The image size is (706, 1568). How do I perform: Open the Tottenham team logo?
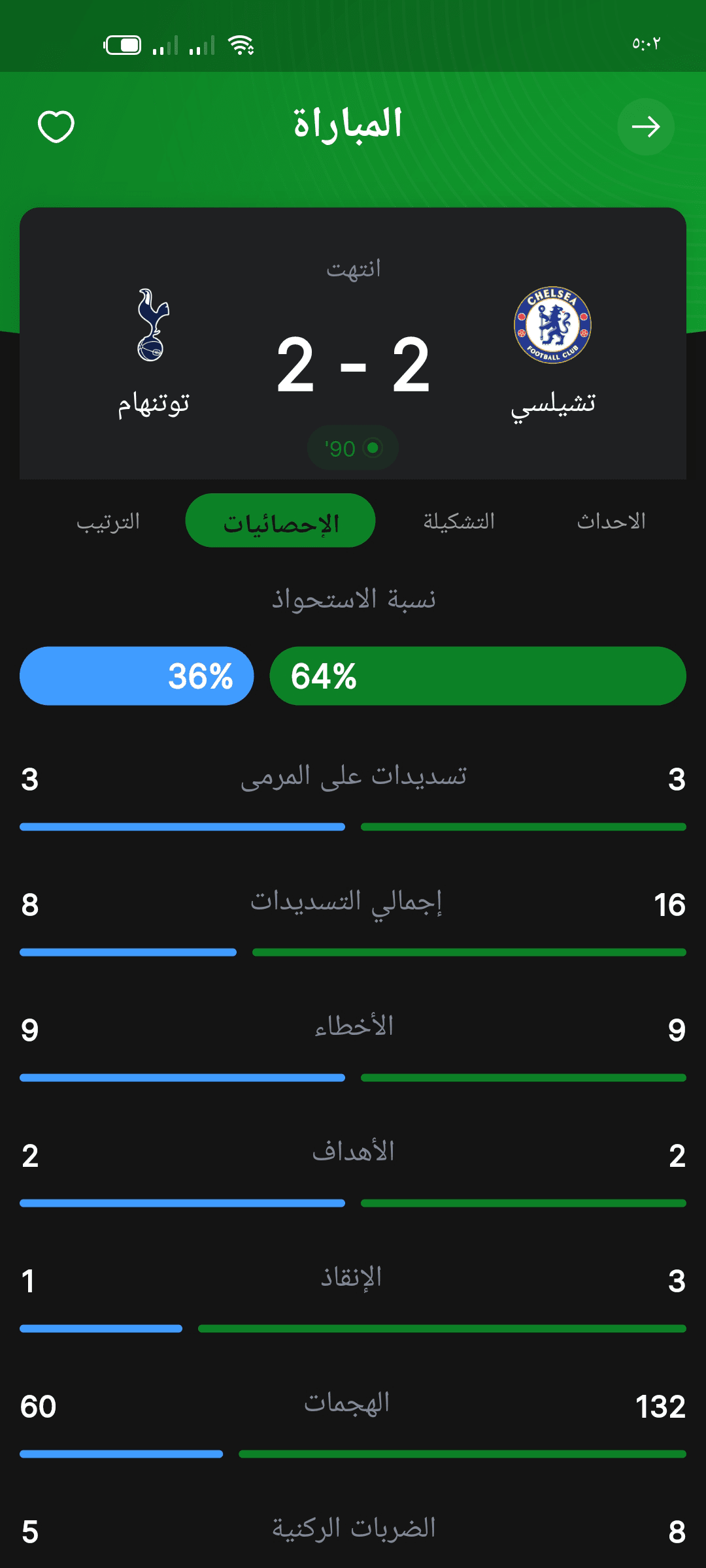(x=153, y=325)
